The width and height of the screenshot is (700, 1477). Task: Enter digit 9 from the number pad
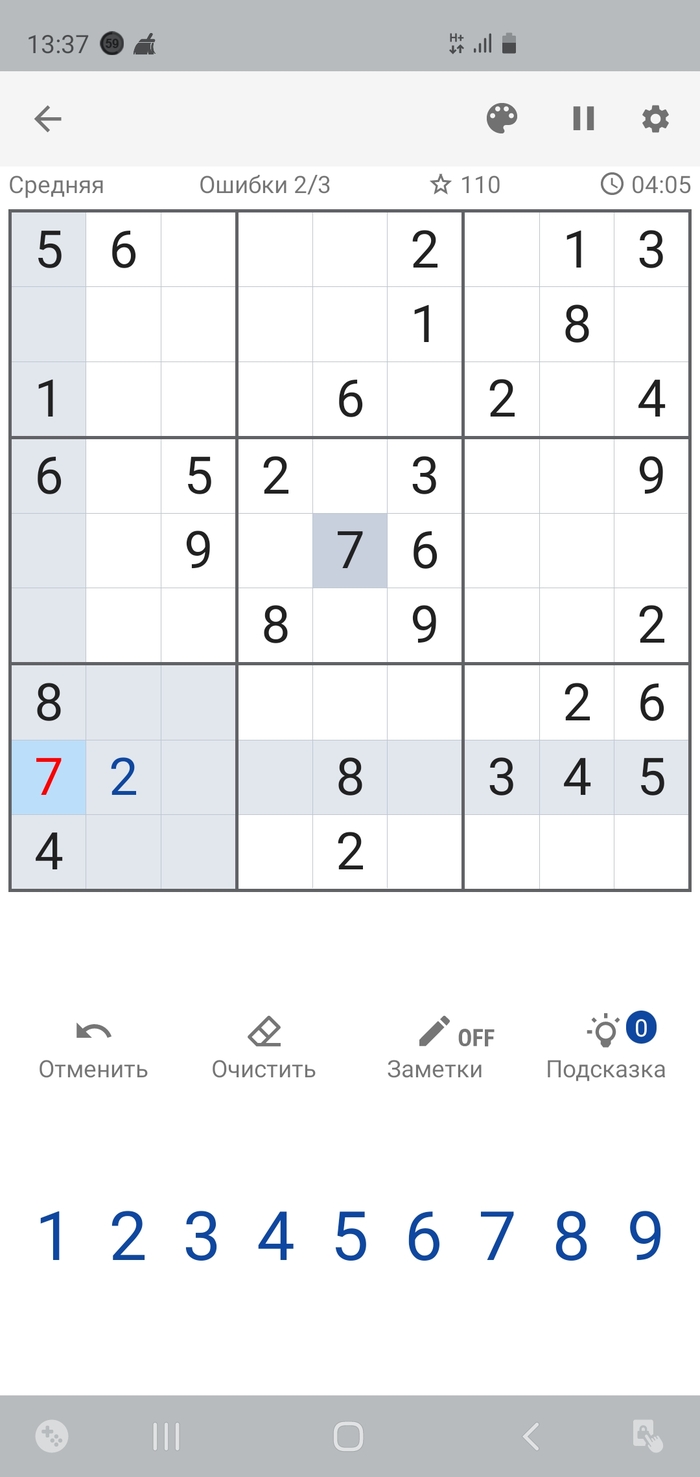[646, 1236]
